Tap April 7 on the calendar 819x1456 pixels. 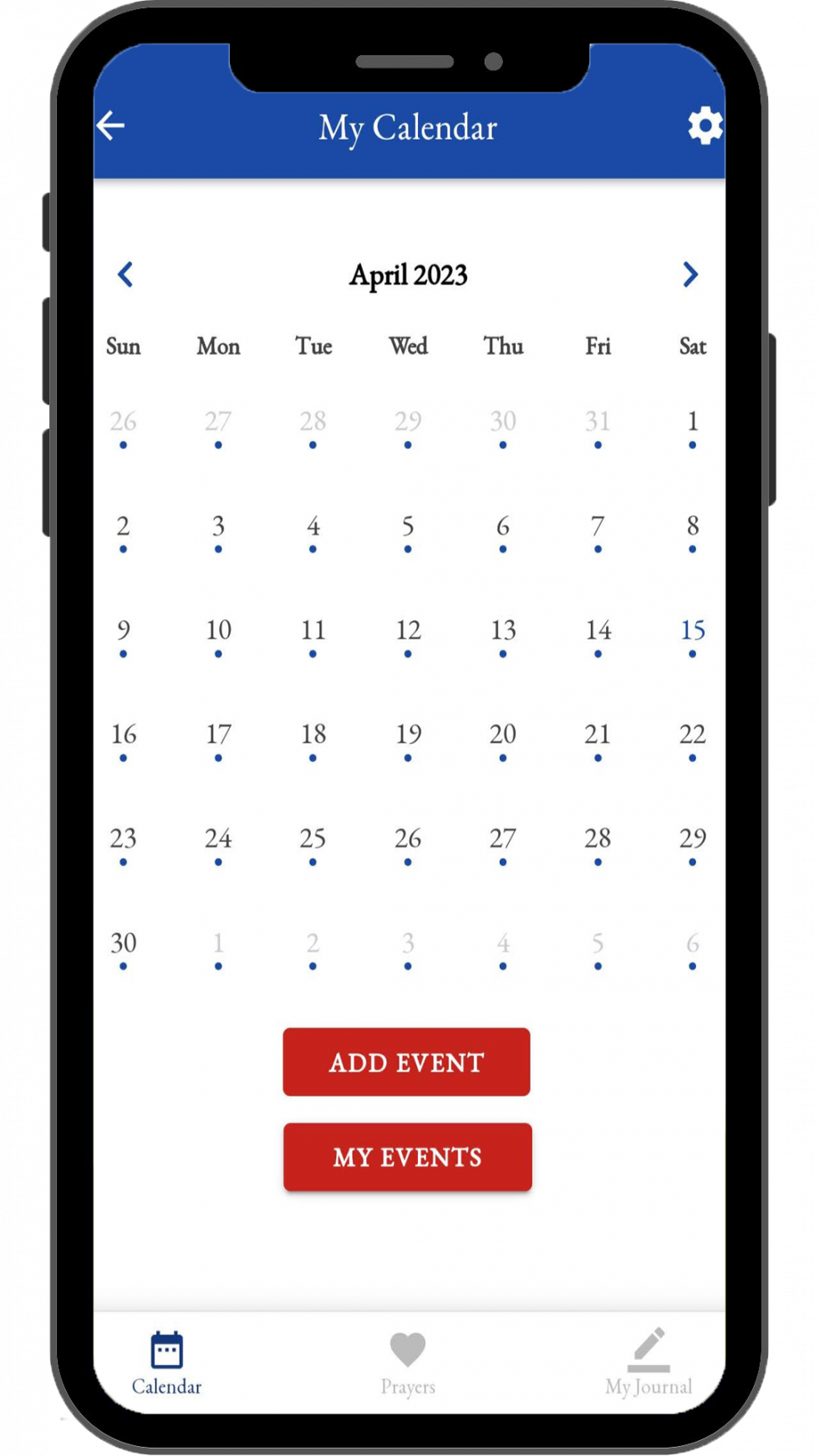point(598,528)
